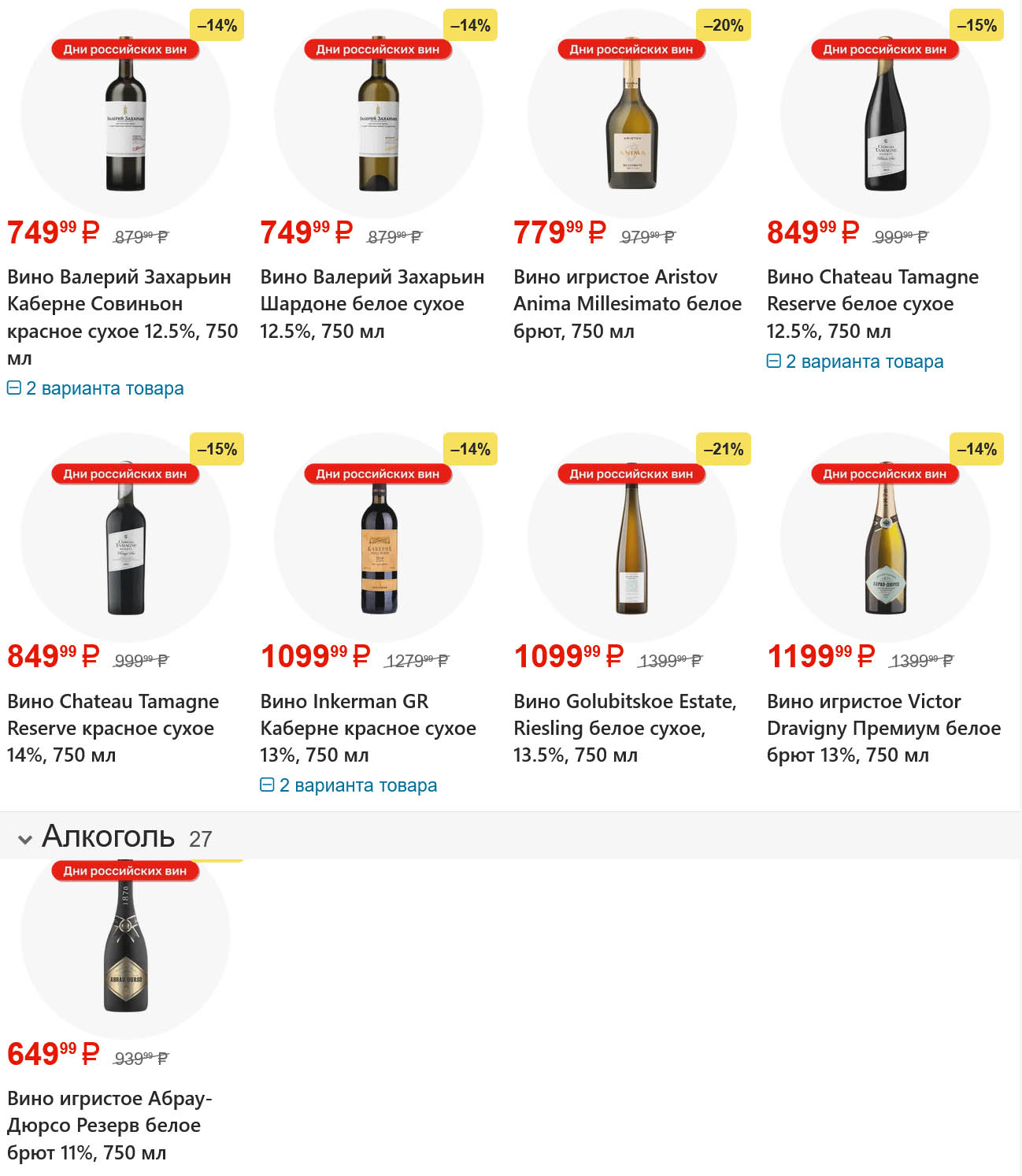Screen dimensions: 1022x1176
Task: Open Валерий Захарьин Шардоне белое сухое card
Action: [372, 303]
